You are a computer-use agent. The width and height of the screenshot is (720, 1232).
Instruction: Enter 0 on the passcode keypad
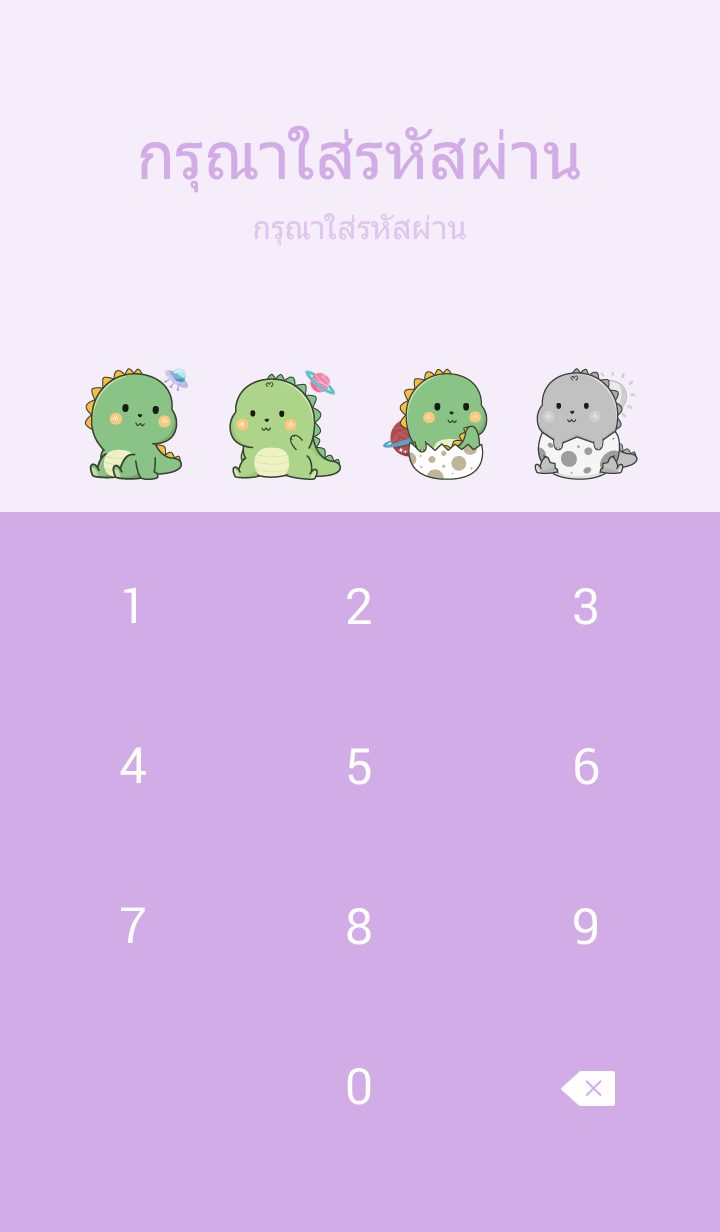tap(359, 1087)
